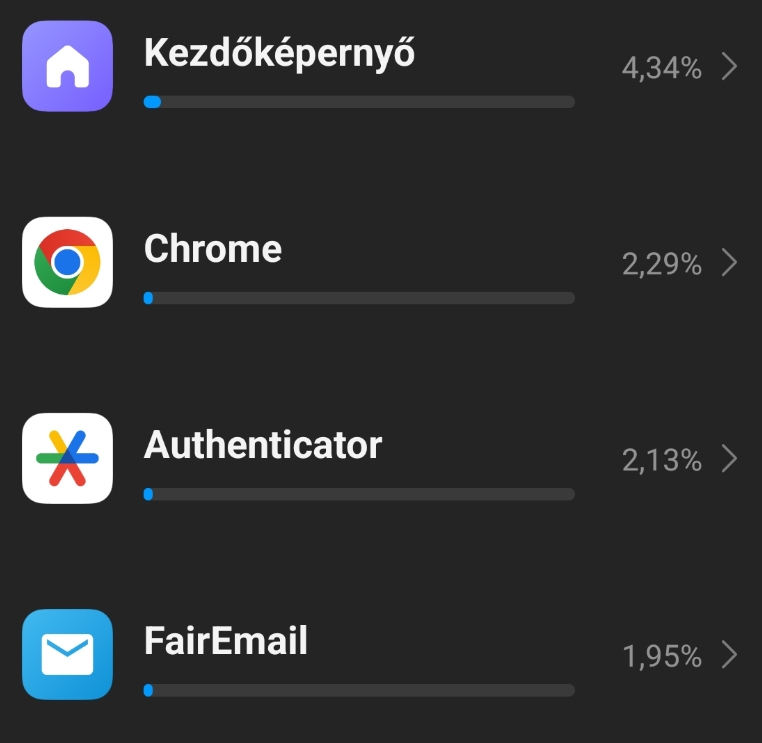View Authenticator battery usage details
This screenshot has height=743, width=762.
pos(380,460)
